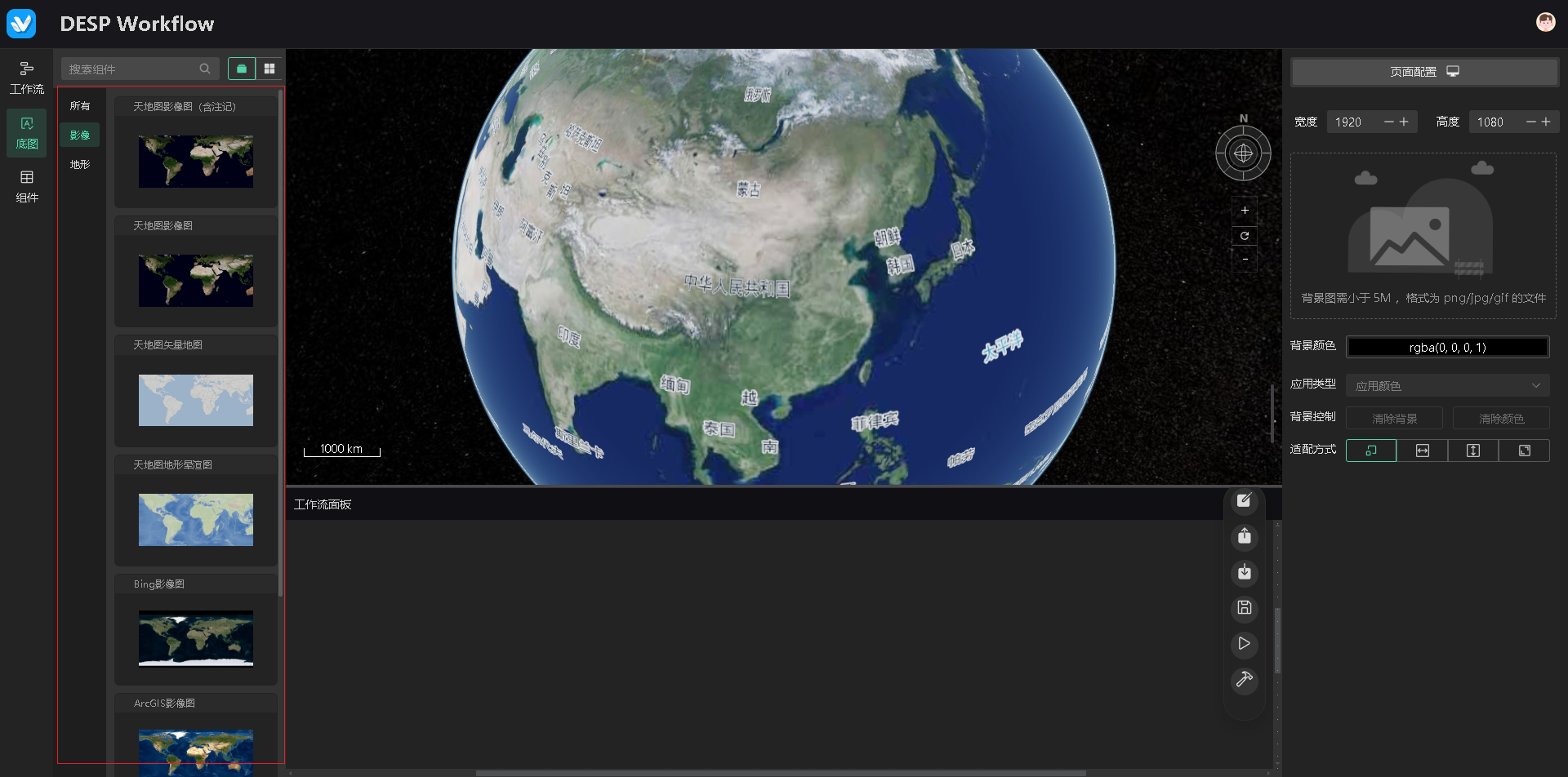Increase the 宽度 value with its plus stepper
The image size is (1568, 777).
coord(1405,122)
